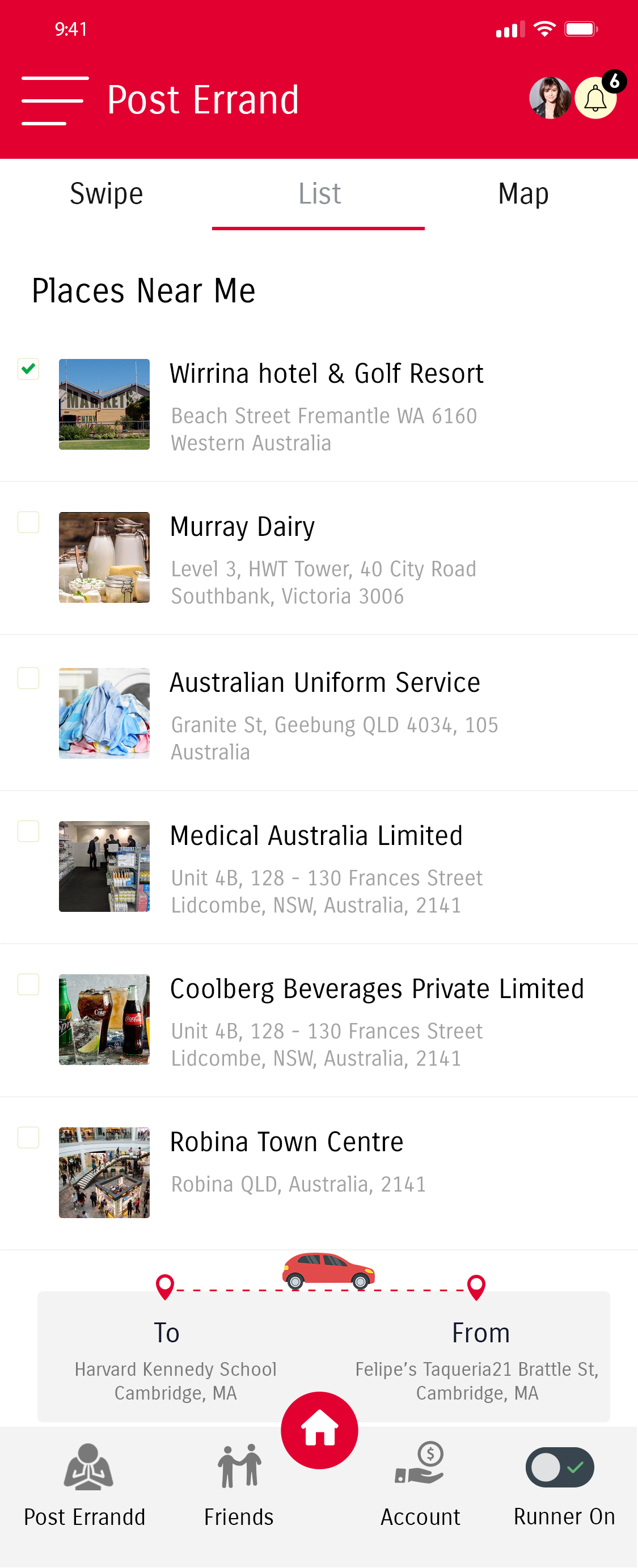Screen dimensions: 638x1568
Task: Go to the Post Errand tab
Action: [85, 1485]
